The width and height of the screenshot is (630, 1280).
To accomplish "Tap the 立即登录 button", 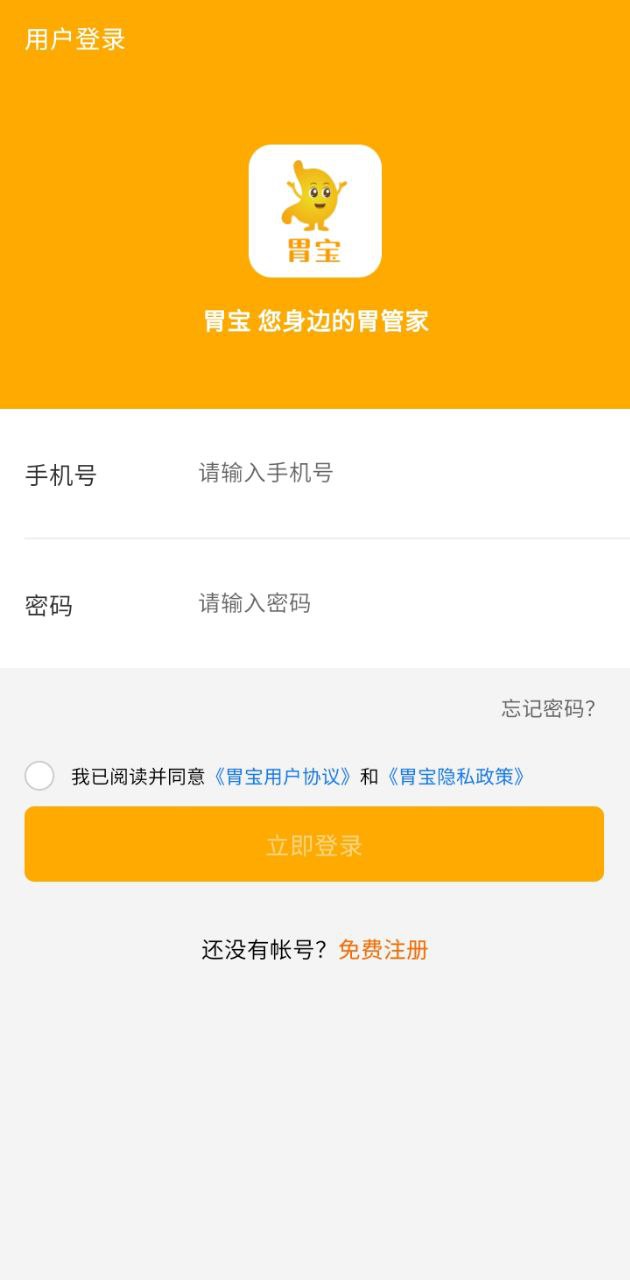I will [x=314, y=845].
